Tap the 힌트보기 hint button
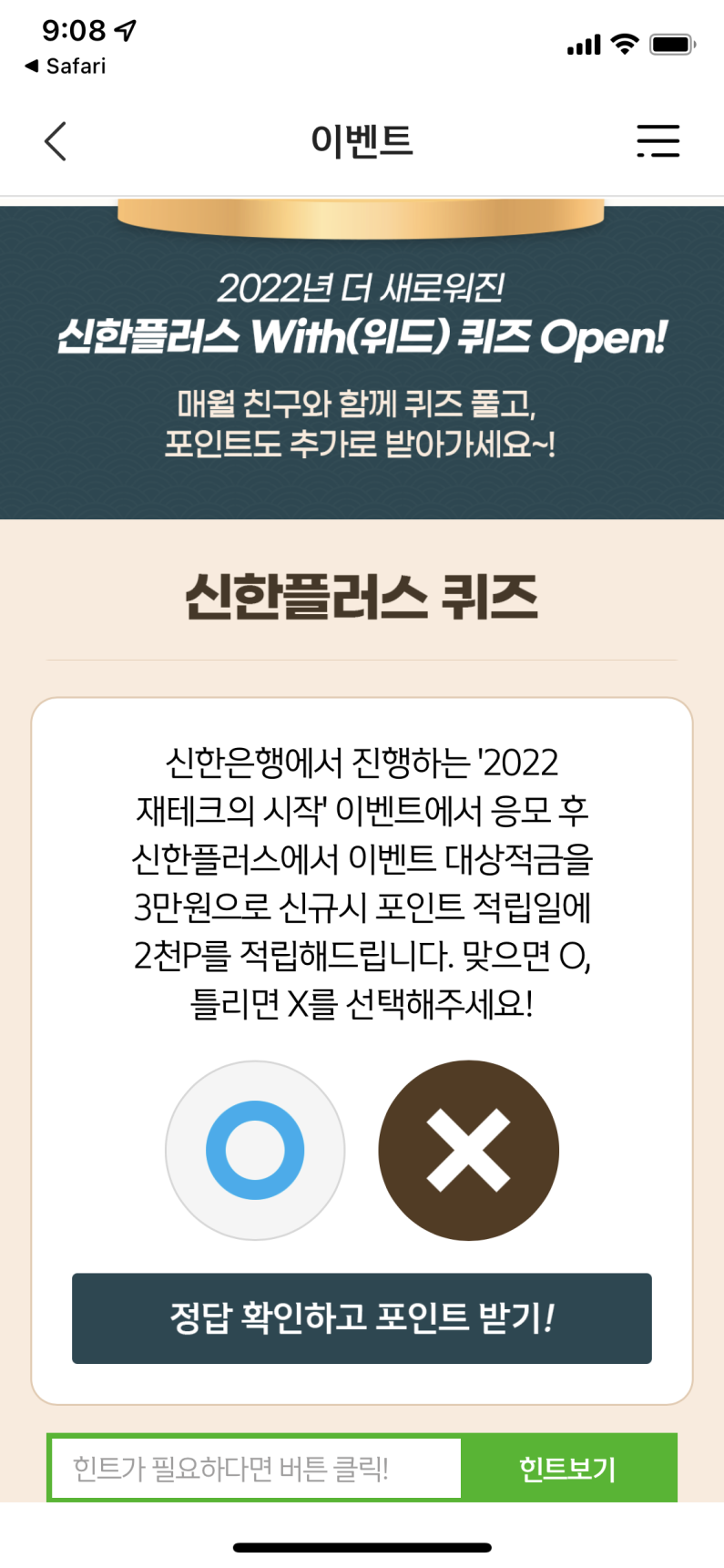Screen dimensions: 724x1568 tap(568, 1468)
